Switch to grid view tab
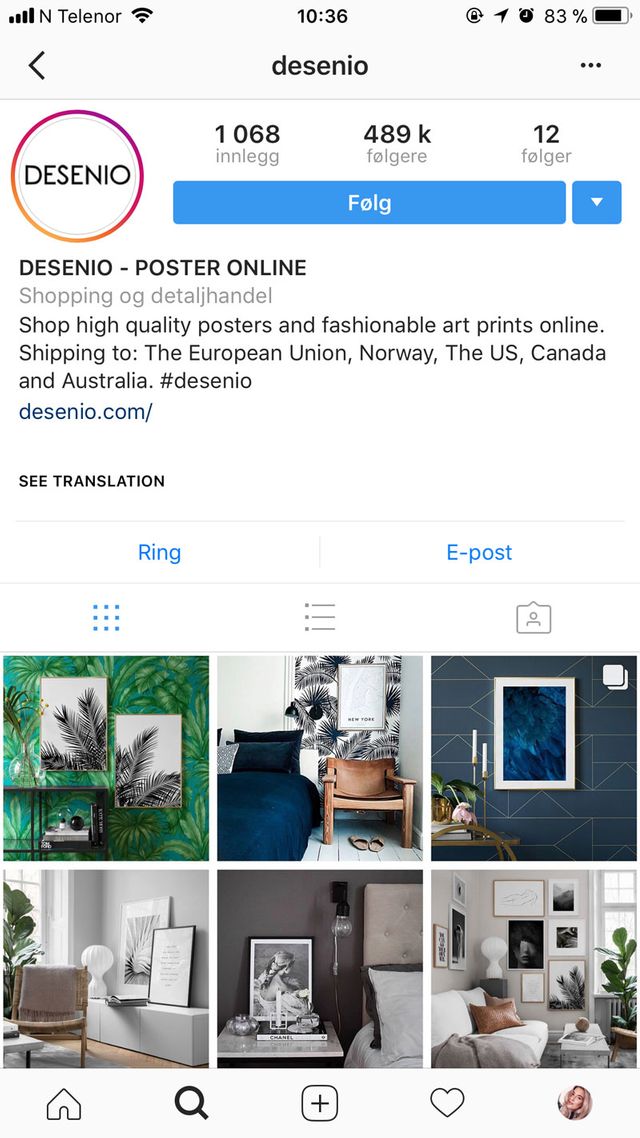The height and width of the screenshot is (1138, 640). [x=106, y=617]
